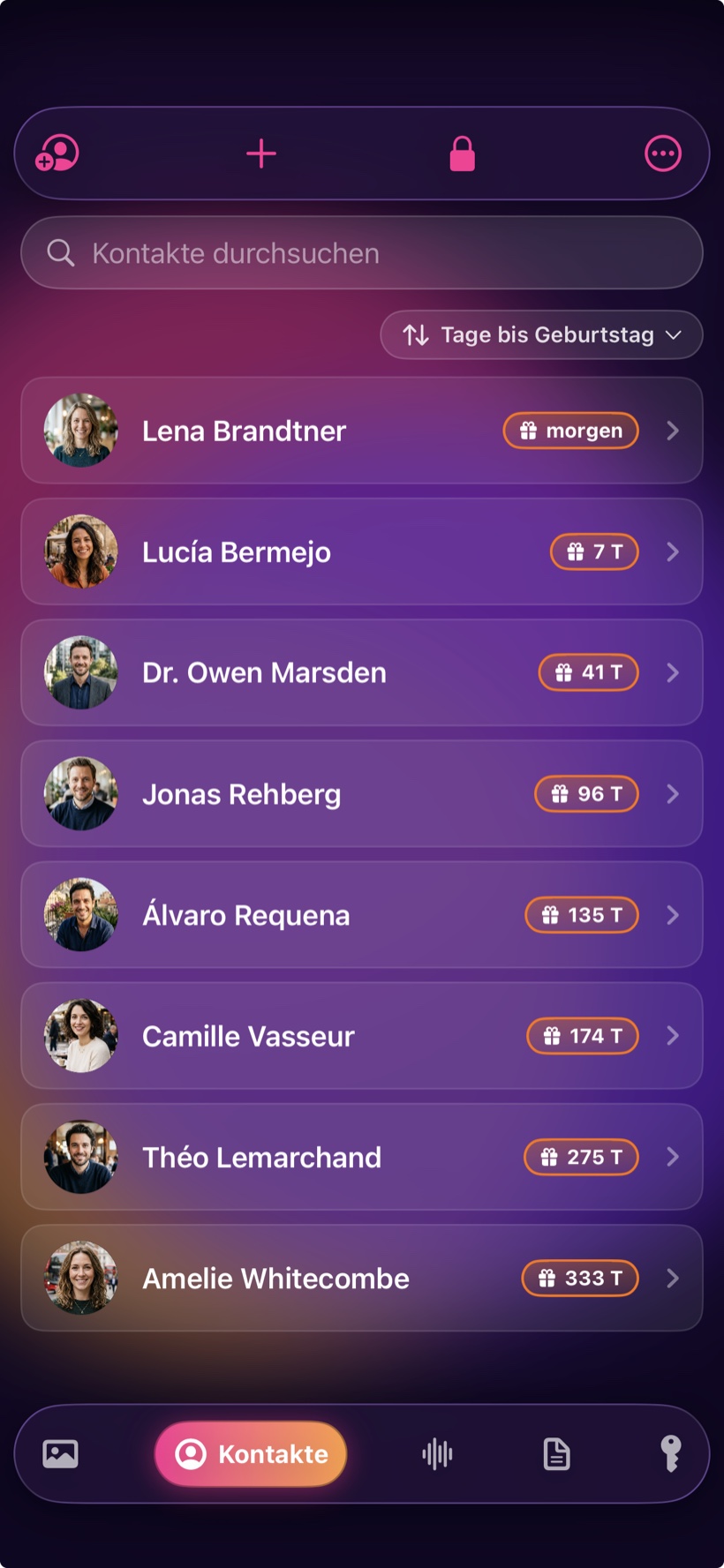Viewport: 724px width, 1568px height.
Task: Select the Kontakte tab
Action: (x=251, y=1453)
